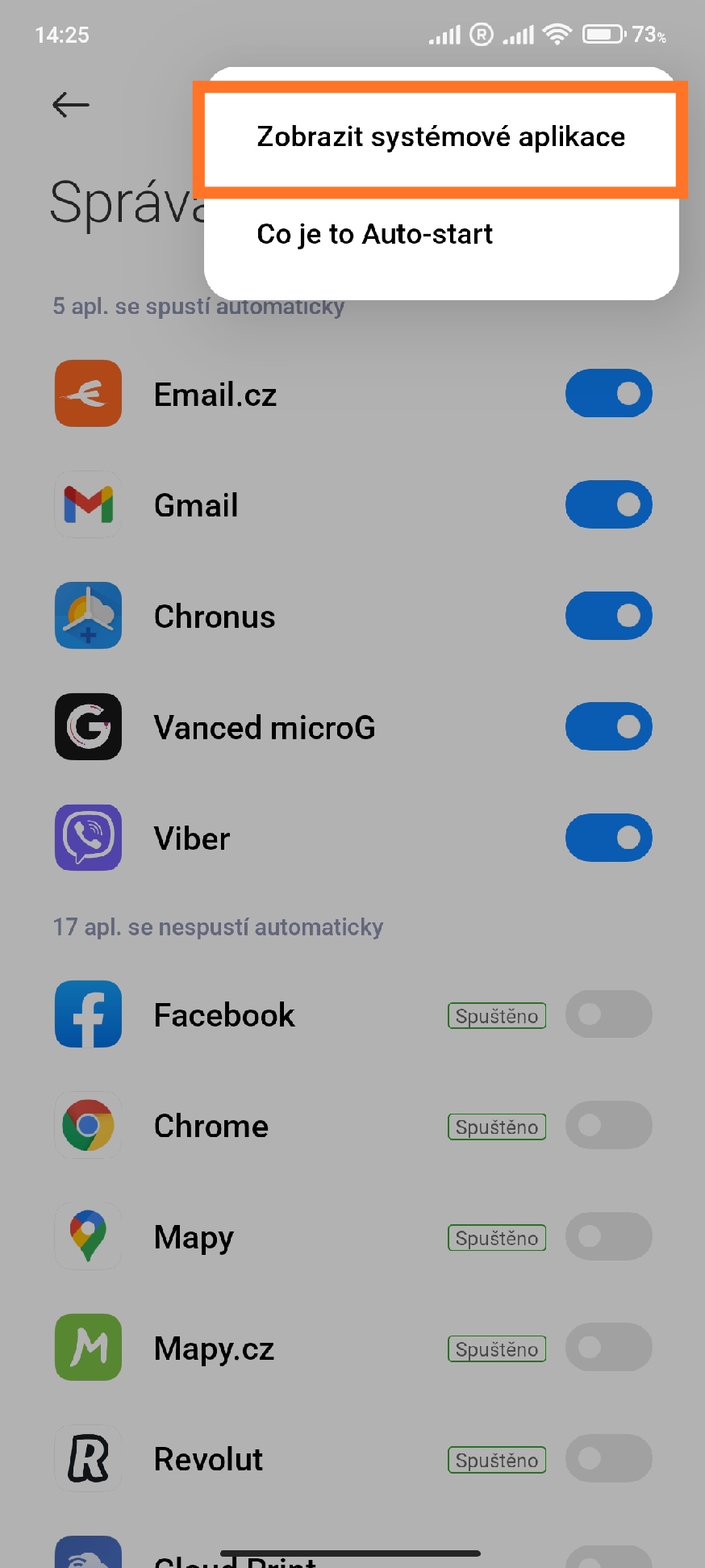Disable auto-start for Email.cz

pyautogui.click(x=609, y=394)
